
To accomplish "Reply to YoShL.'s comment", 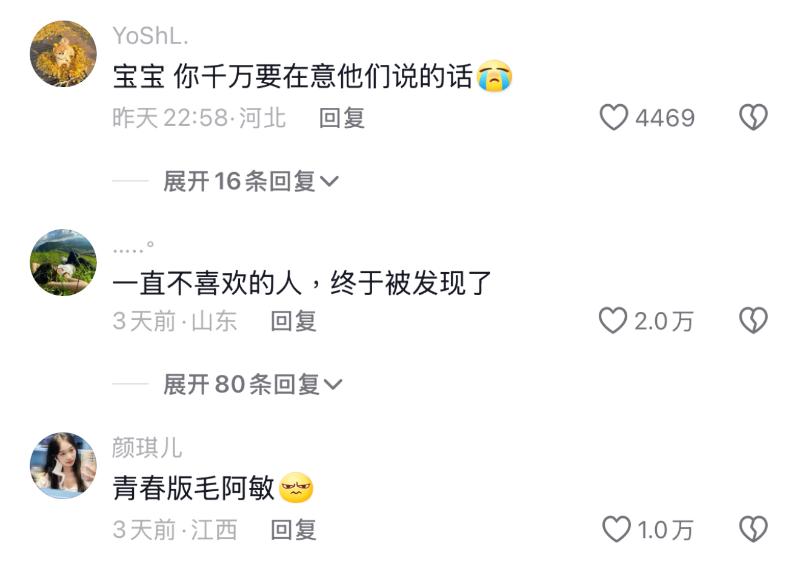I will point(342,118).
